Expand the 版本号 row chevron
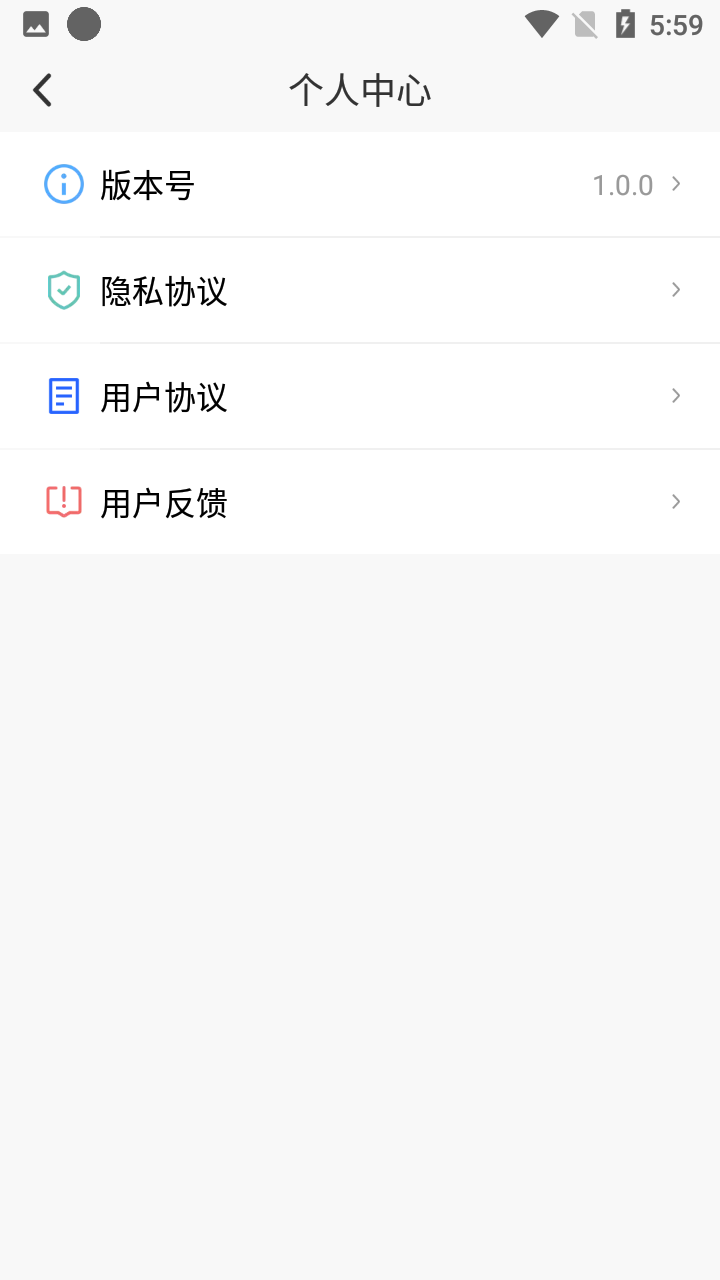 pyautogui.click(x=676, y=184)
